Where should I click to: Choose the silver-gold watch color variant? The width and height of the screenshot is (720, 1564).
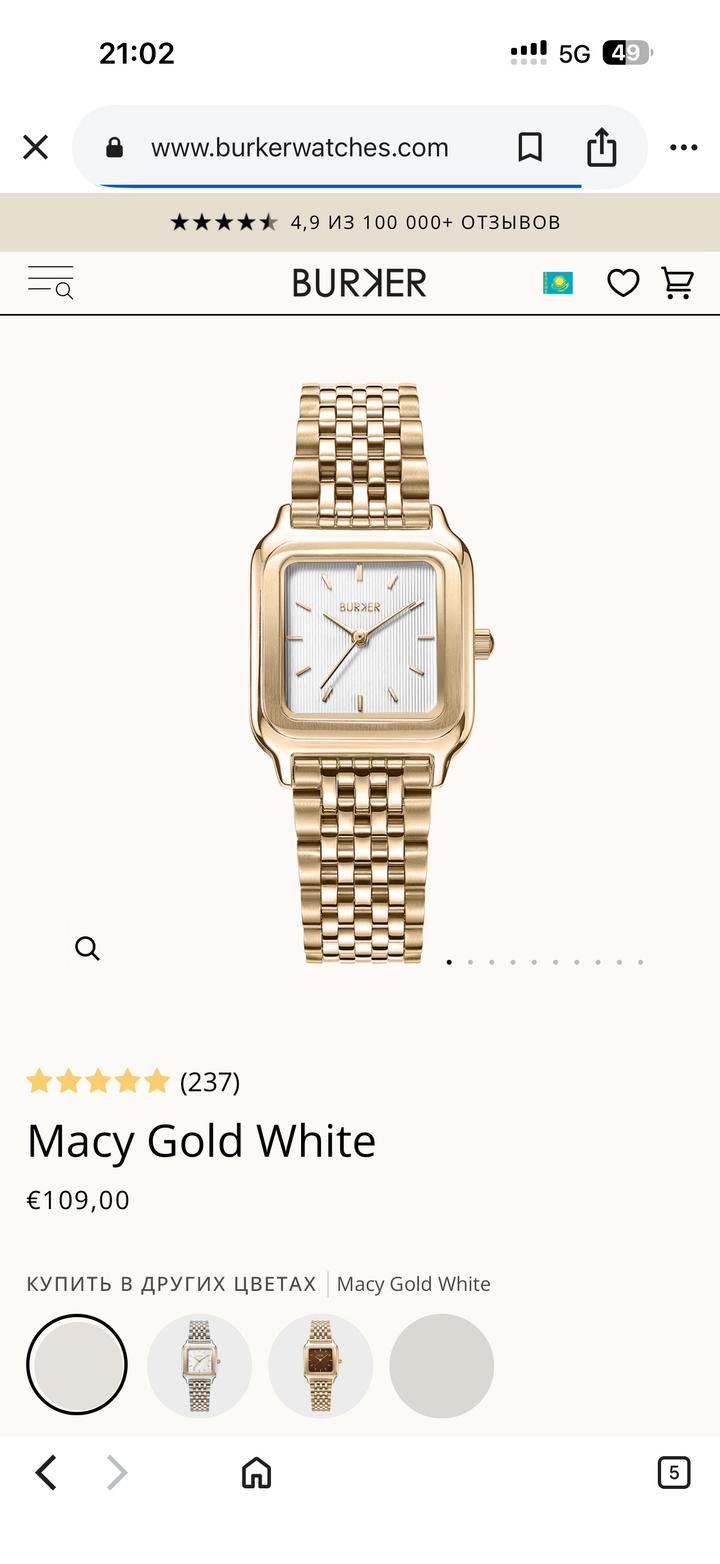199,1365
